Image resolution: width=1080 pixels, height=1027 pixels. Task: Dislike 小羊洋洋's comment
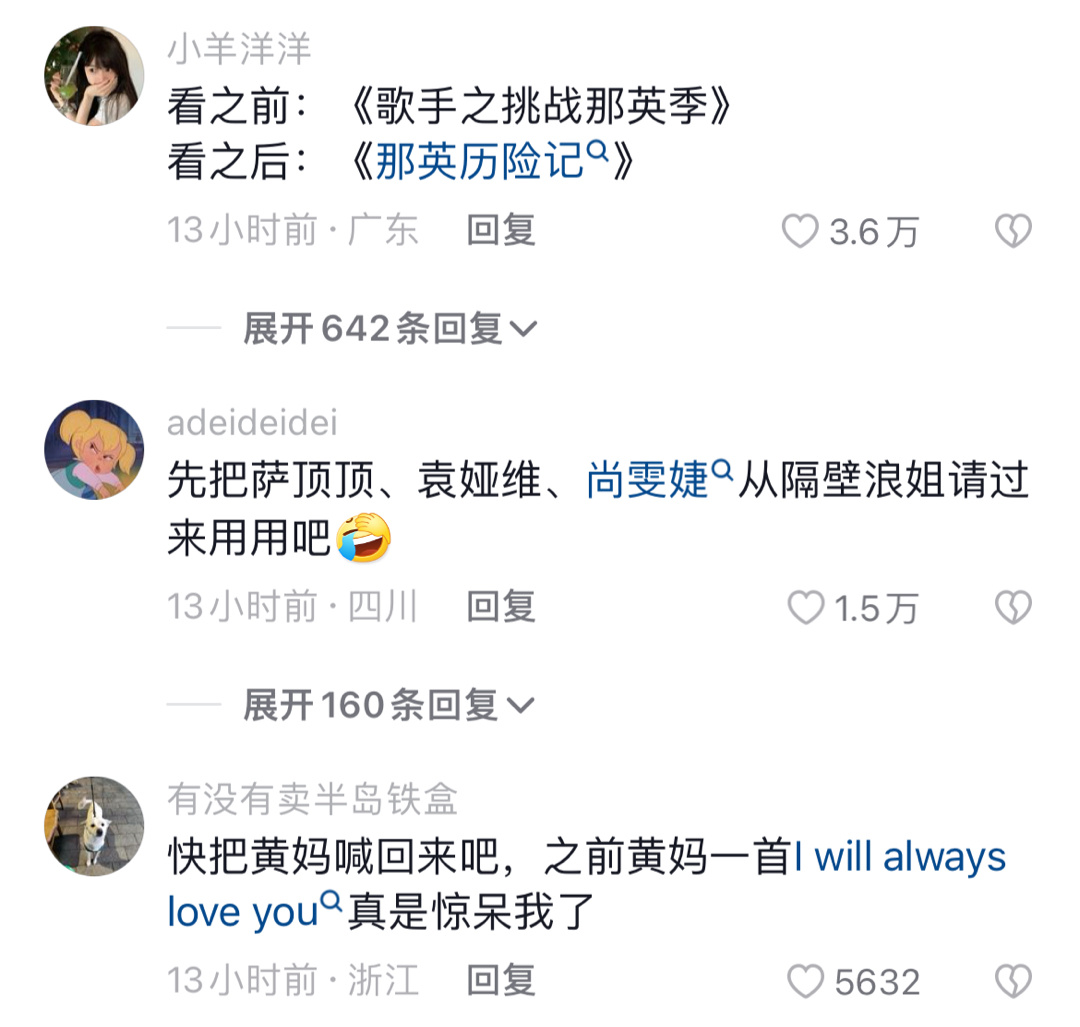[x=1013, y=232]
